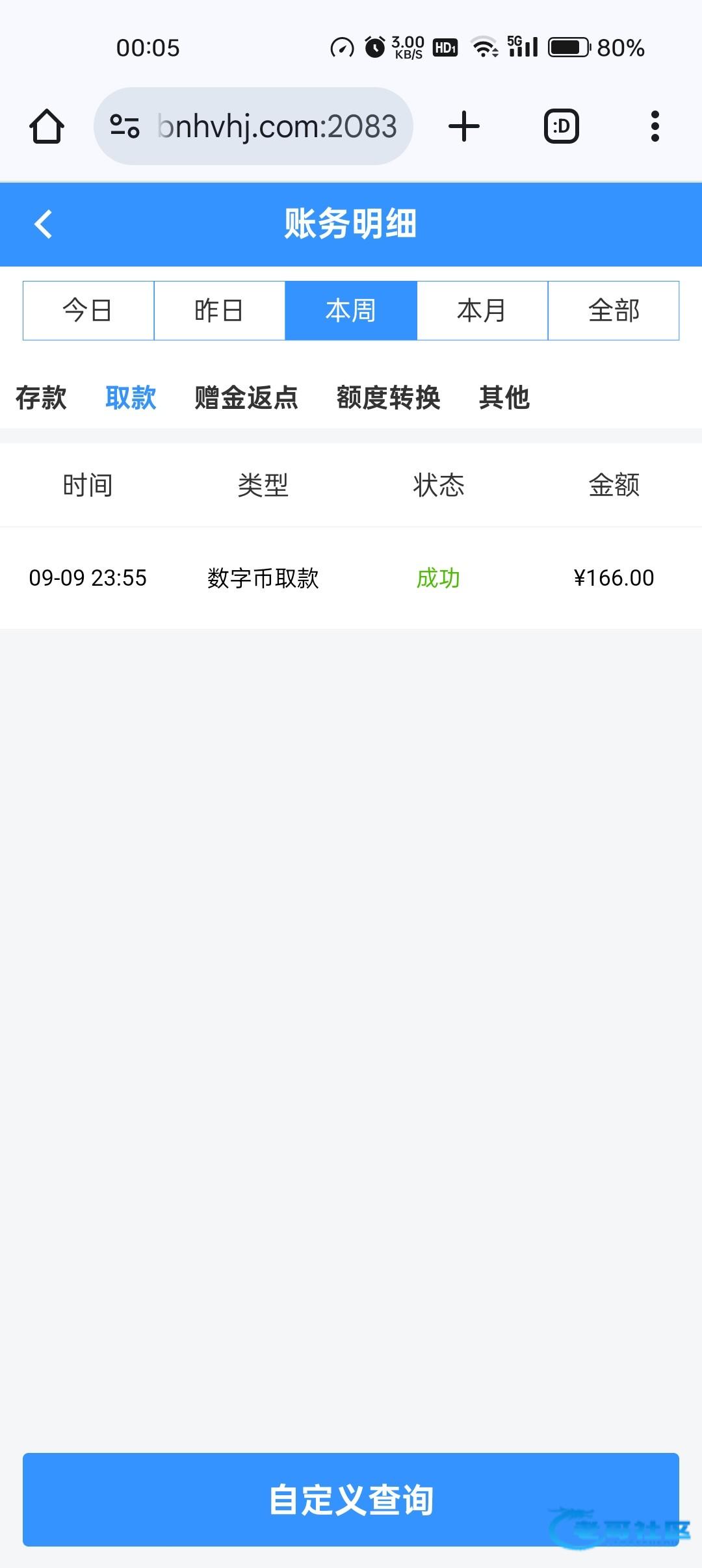This screenshot has width=702, height=1568.
Task: Open the browser home page
Action: click(x=47, y=126)
